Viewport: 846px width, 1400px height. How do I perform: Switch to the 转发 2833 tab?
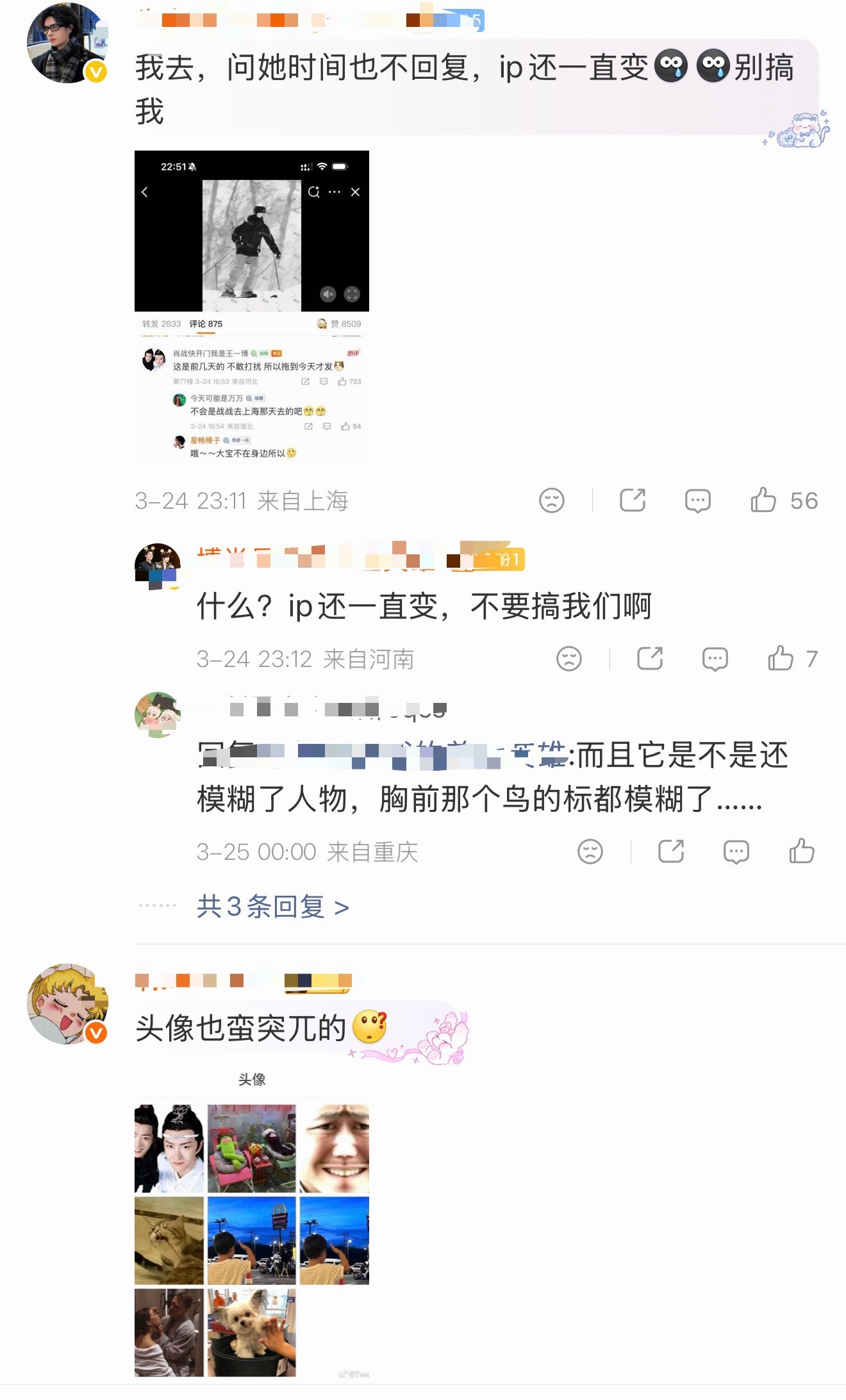pos(161,324)
